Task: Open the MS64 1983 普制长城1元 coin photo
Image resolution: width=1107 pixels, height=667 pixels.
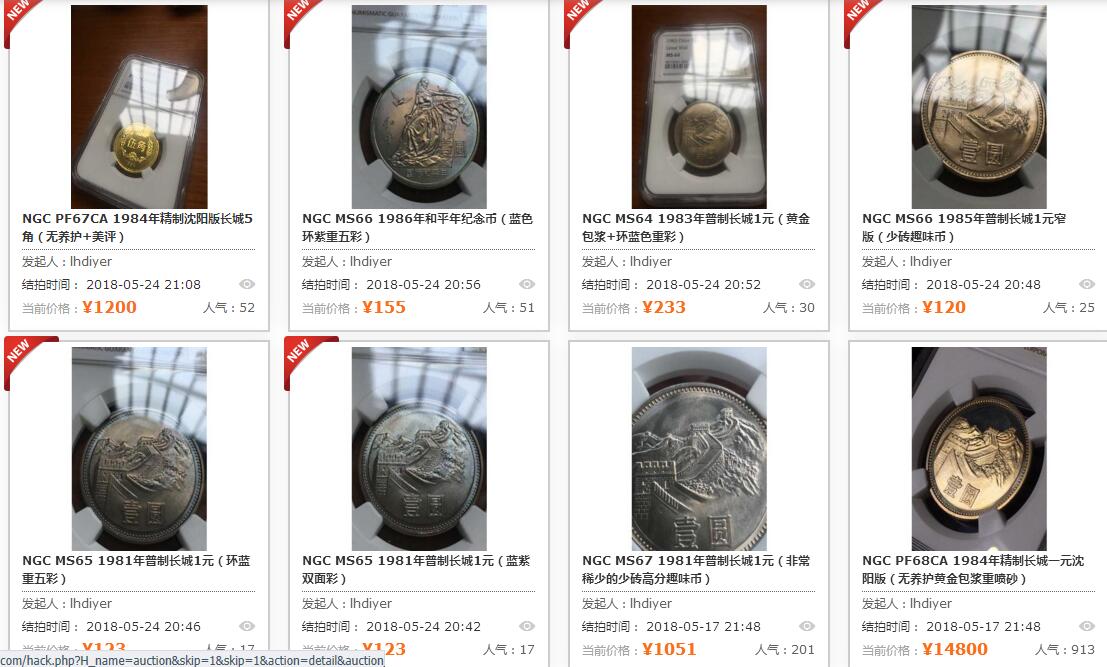Action: [x=699, y=106]
